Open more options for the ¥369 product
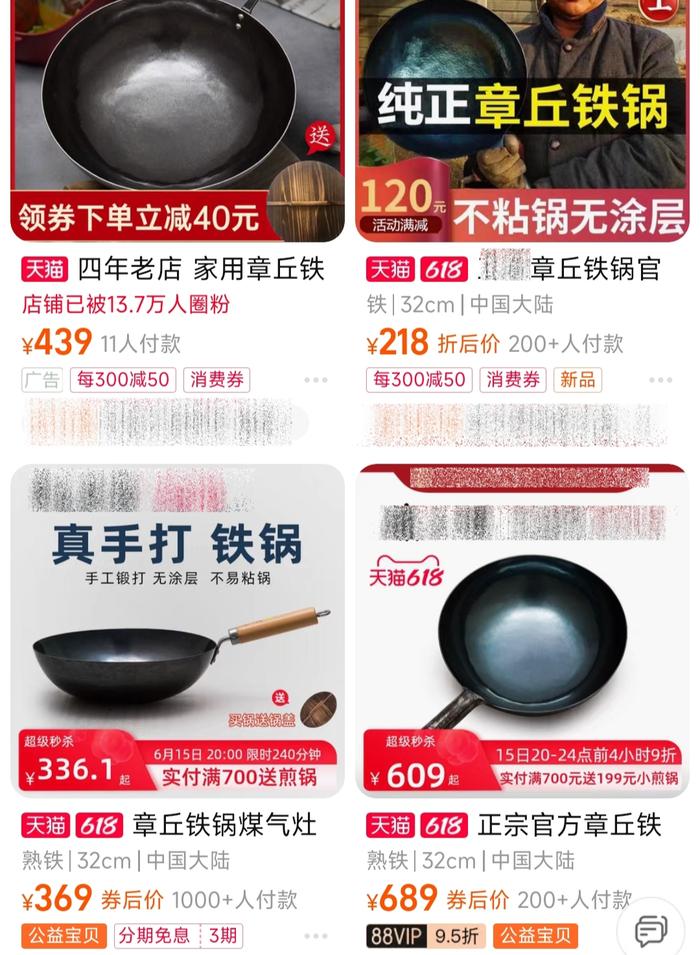Viewport: 700px width, 955px height. point(316,936)
